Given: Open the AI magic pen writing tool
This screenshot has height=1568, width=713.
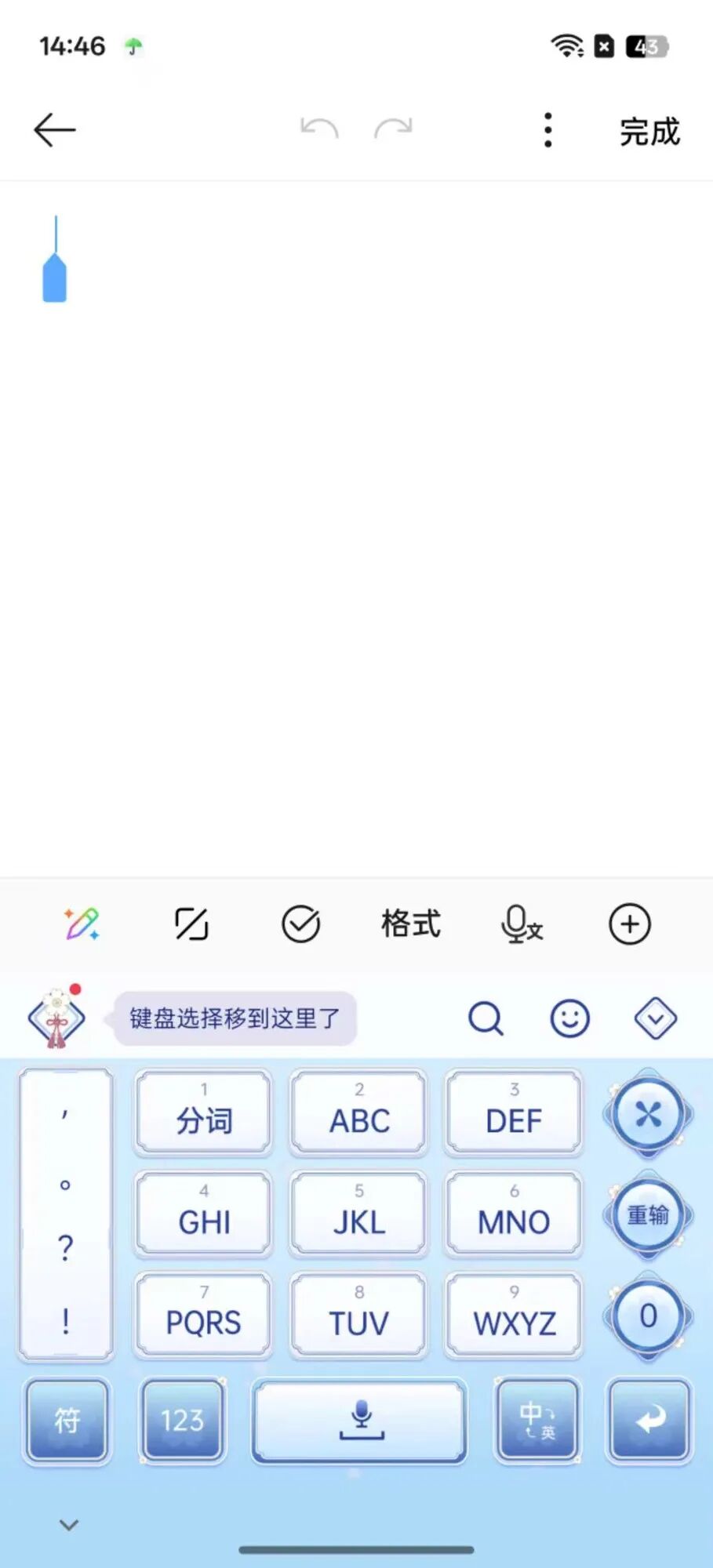Looking at the screenshot, I should click(x=82, y=924).
